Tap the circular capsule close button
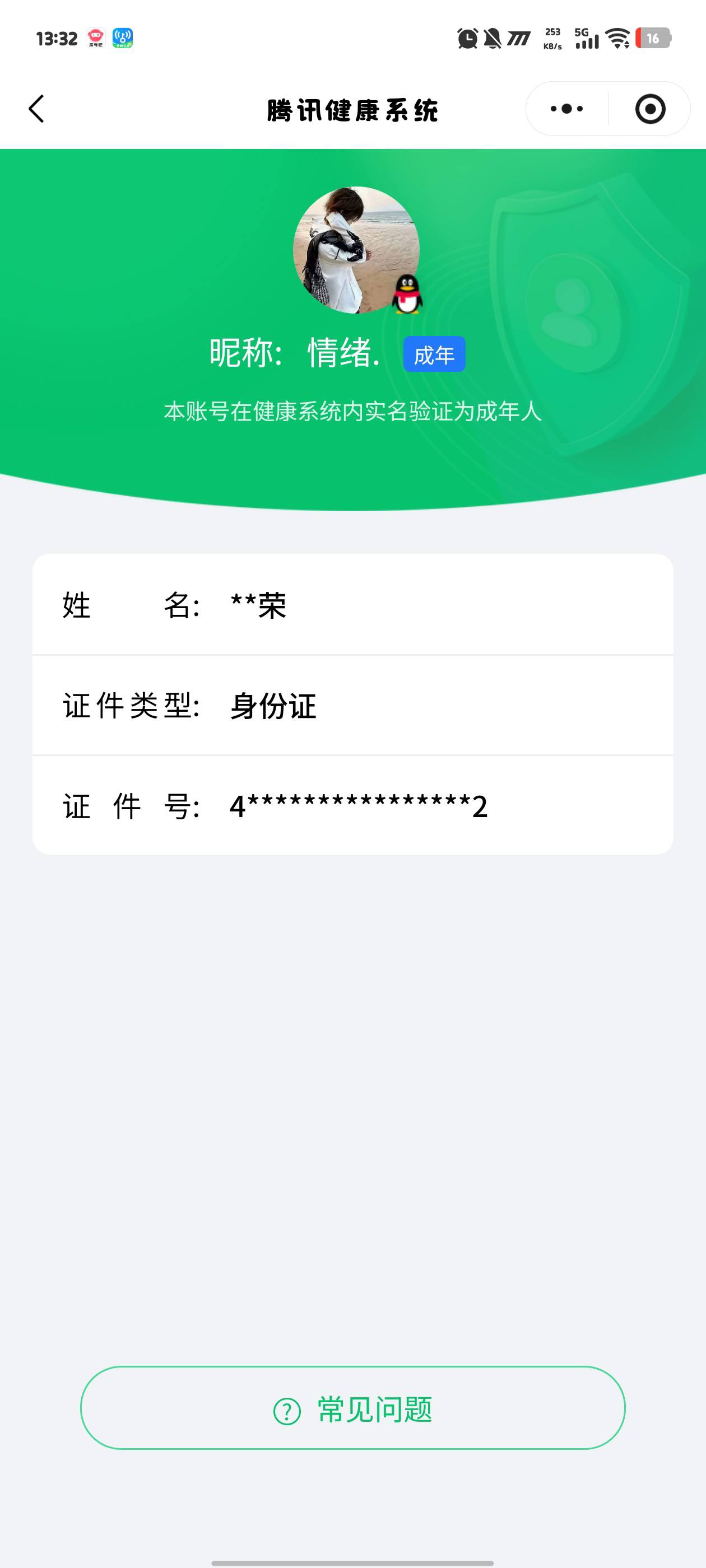The image size is (706, 1568). 649,108
